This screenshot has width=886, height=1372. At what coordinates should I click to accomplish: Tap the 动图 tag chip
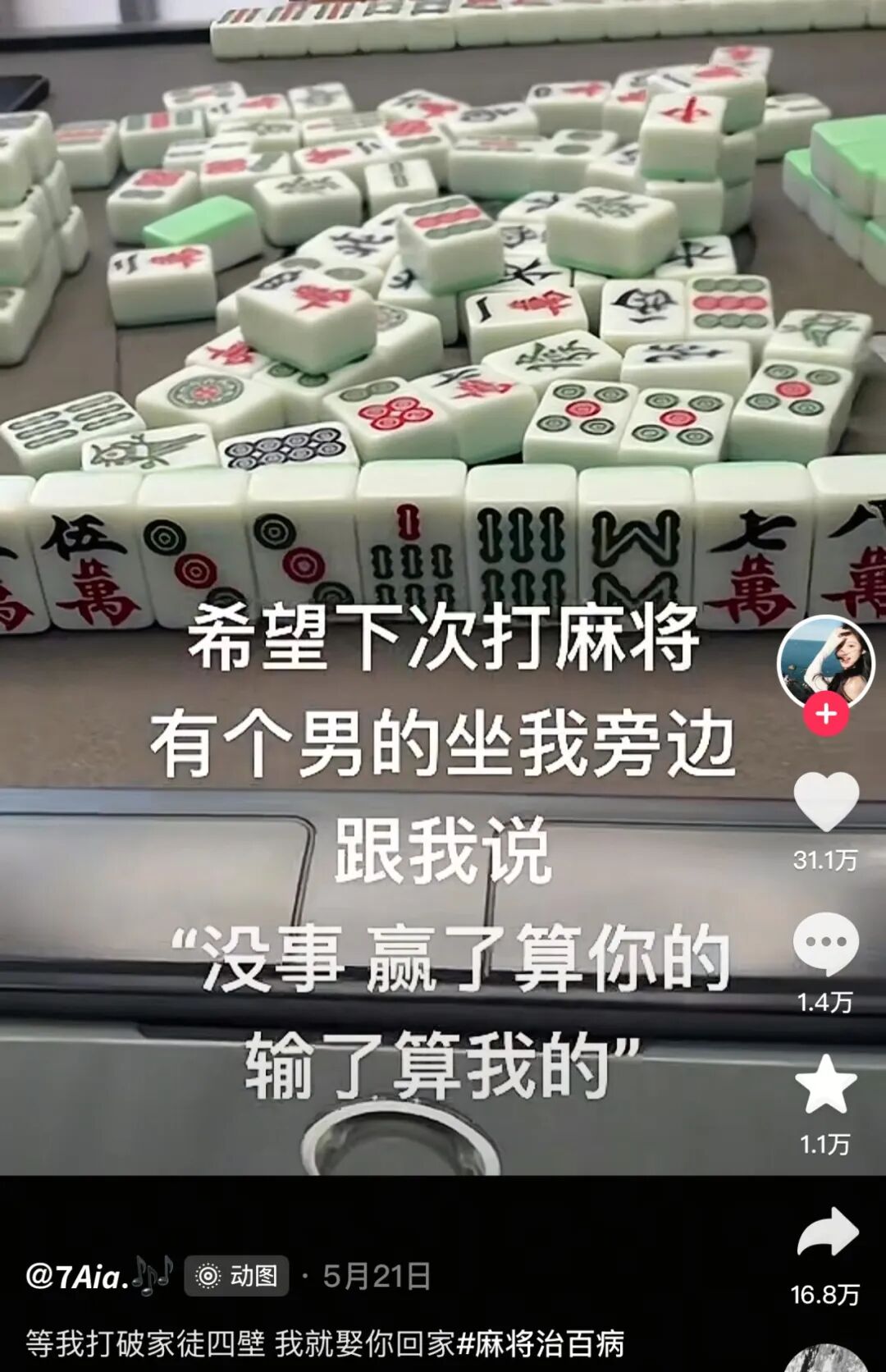point(236,1276)
